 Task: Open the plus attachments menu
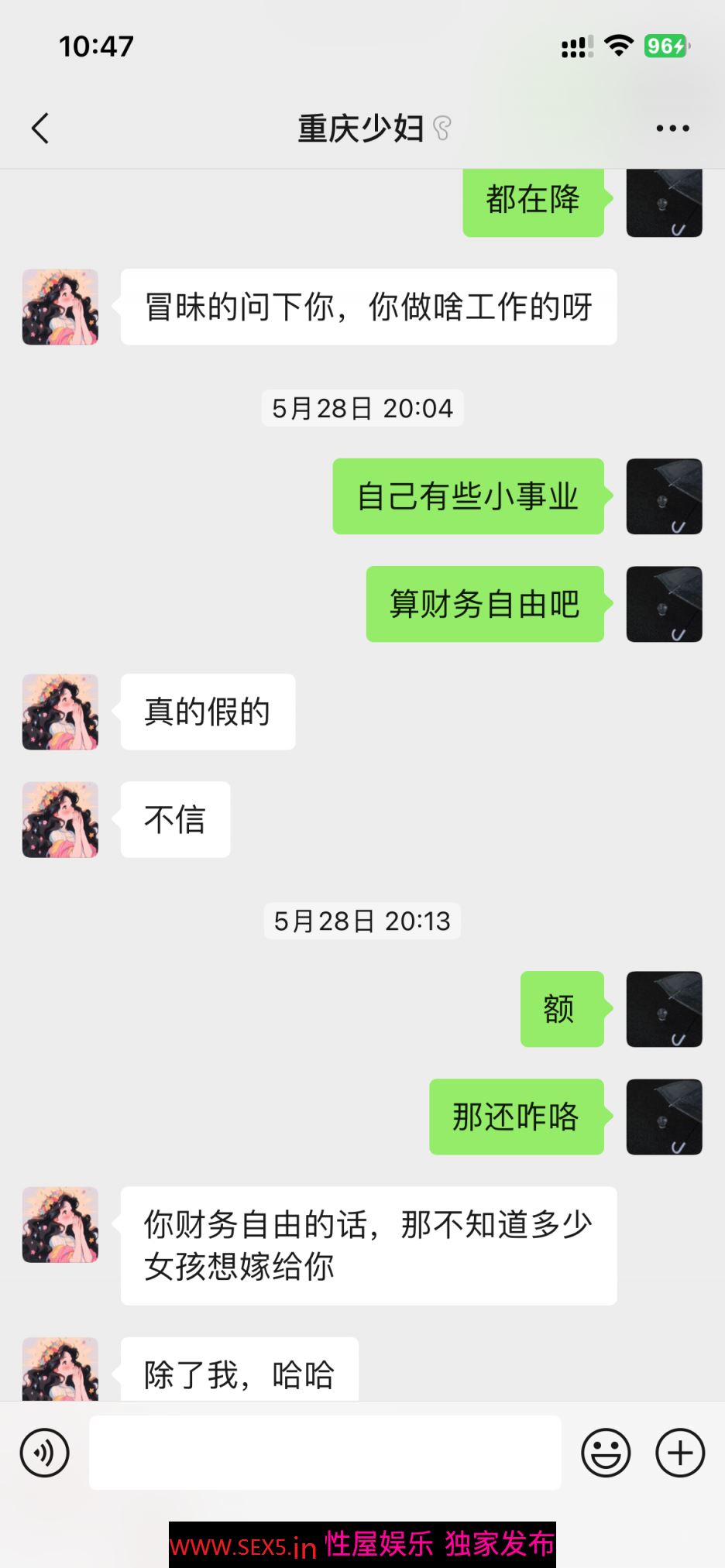[679, 1453]
